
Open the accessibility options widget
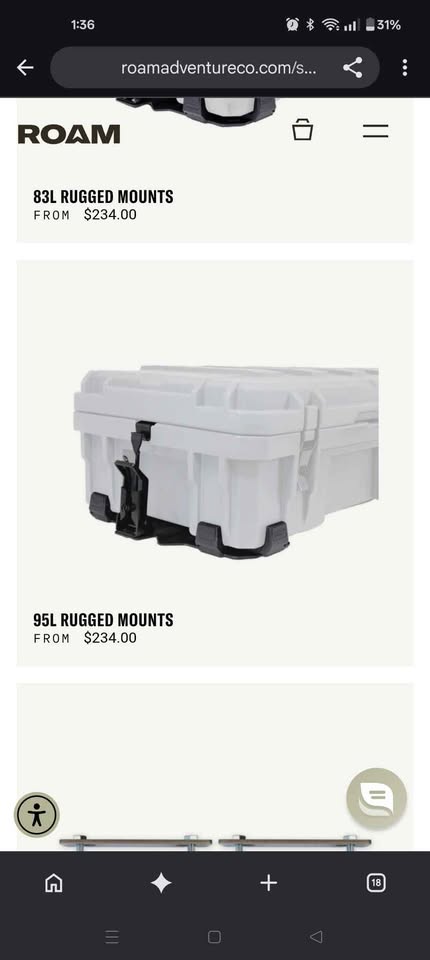click(x=37, y=815)
